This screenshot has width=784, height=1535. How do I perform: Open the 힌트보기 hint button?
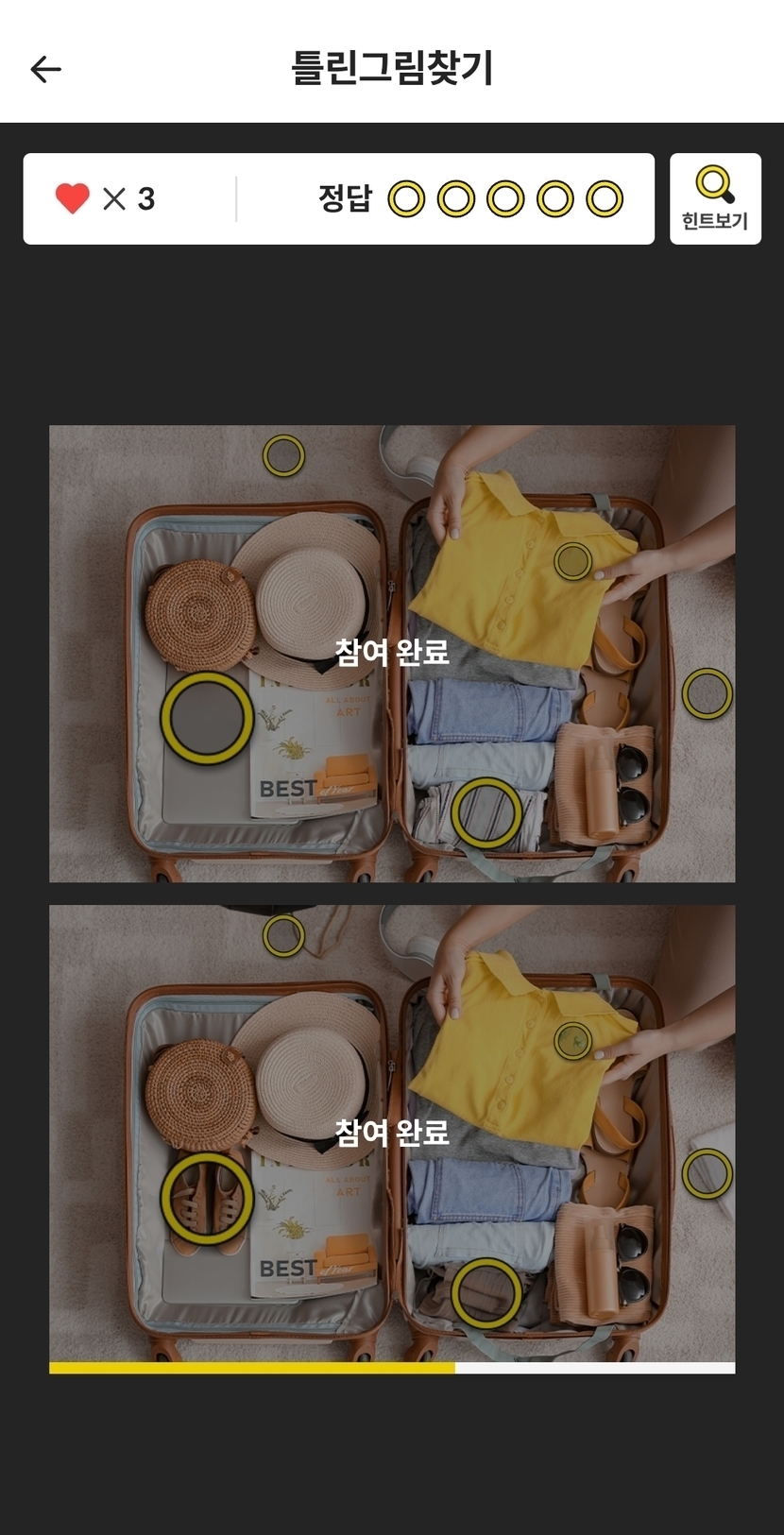click(x=715, y=198)
